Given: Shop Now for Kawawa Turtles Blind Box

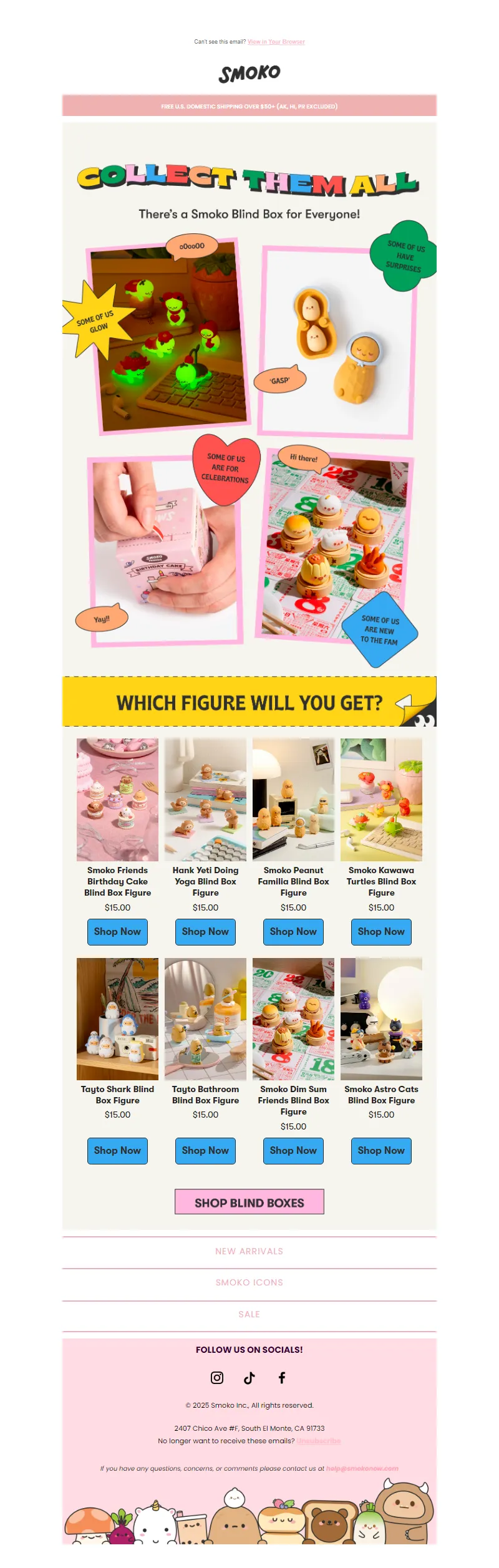Looking at the screenshot, I should tap(381, 931).
